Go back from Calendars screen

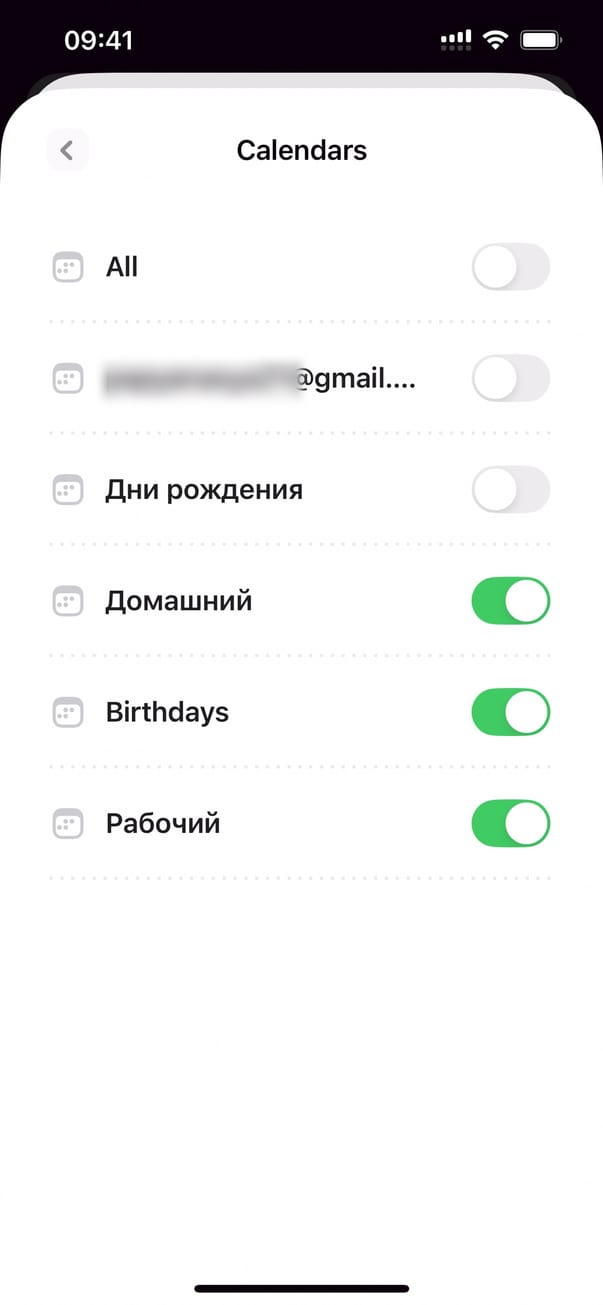[x=67, y=151]
